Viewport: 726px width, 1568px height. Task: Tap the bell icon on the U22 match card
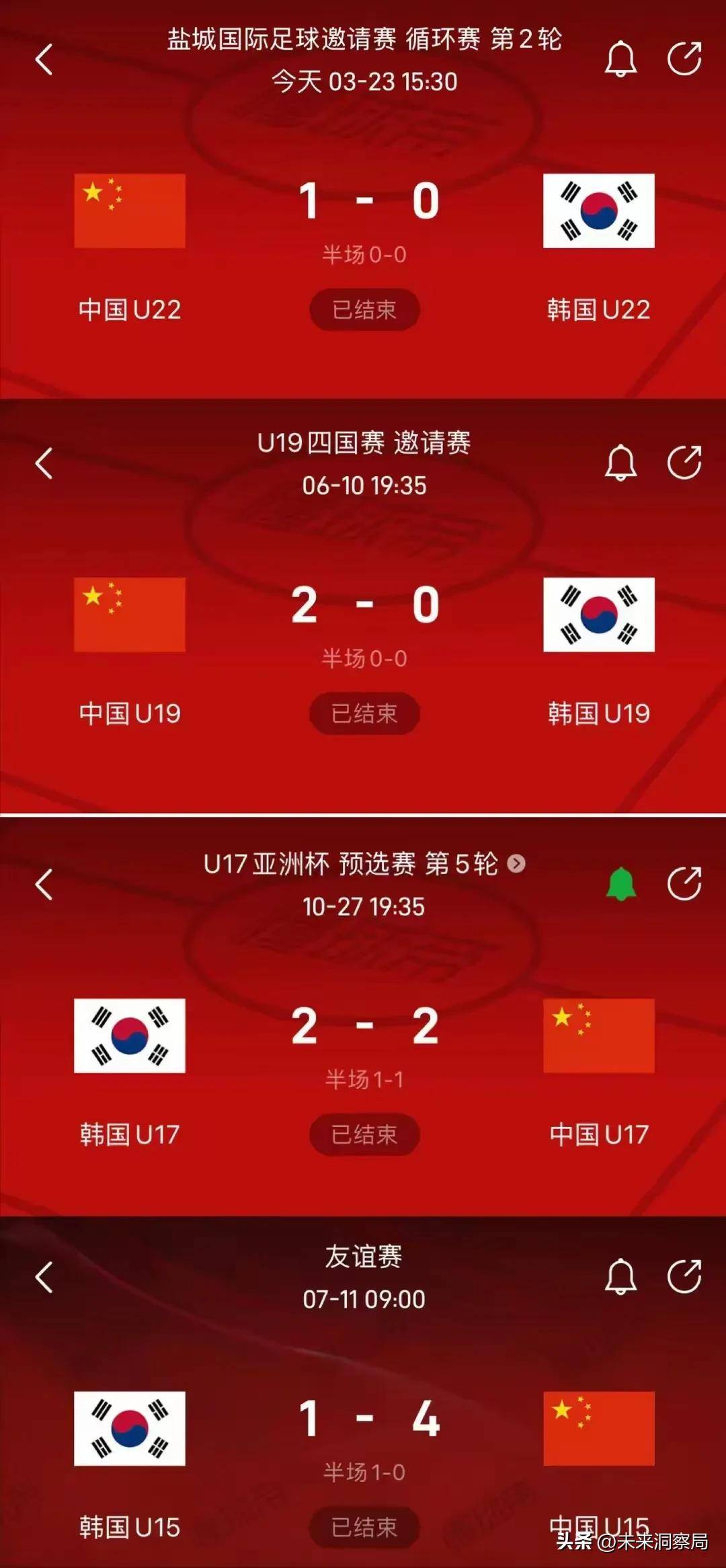[620, 59]
